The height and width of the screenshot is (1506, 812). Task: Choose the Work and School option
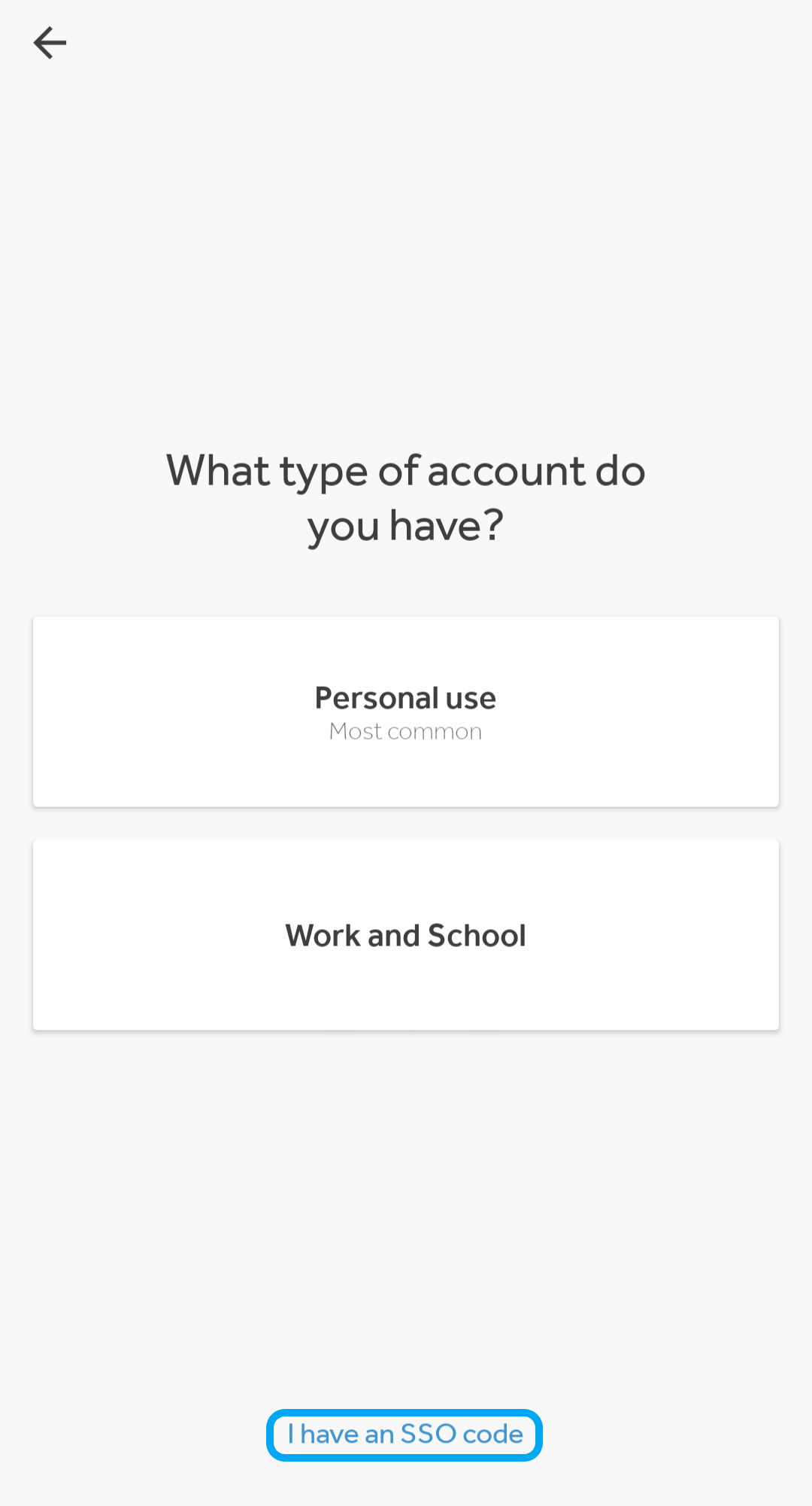click(405, 935)
